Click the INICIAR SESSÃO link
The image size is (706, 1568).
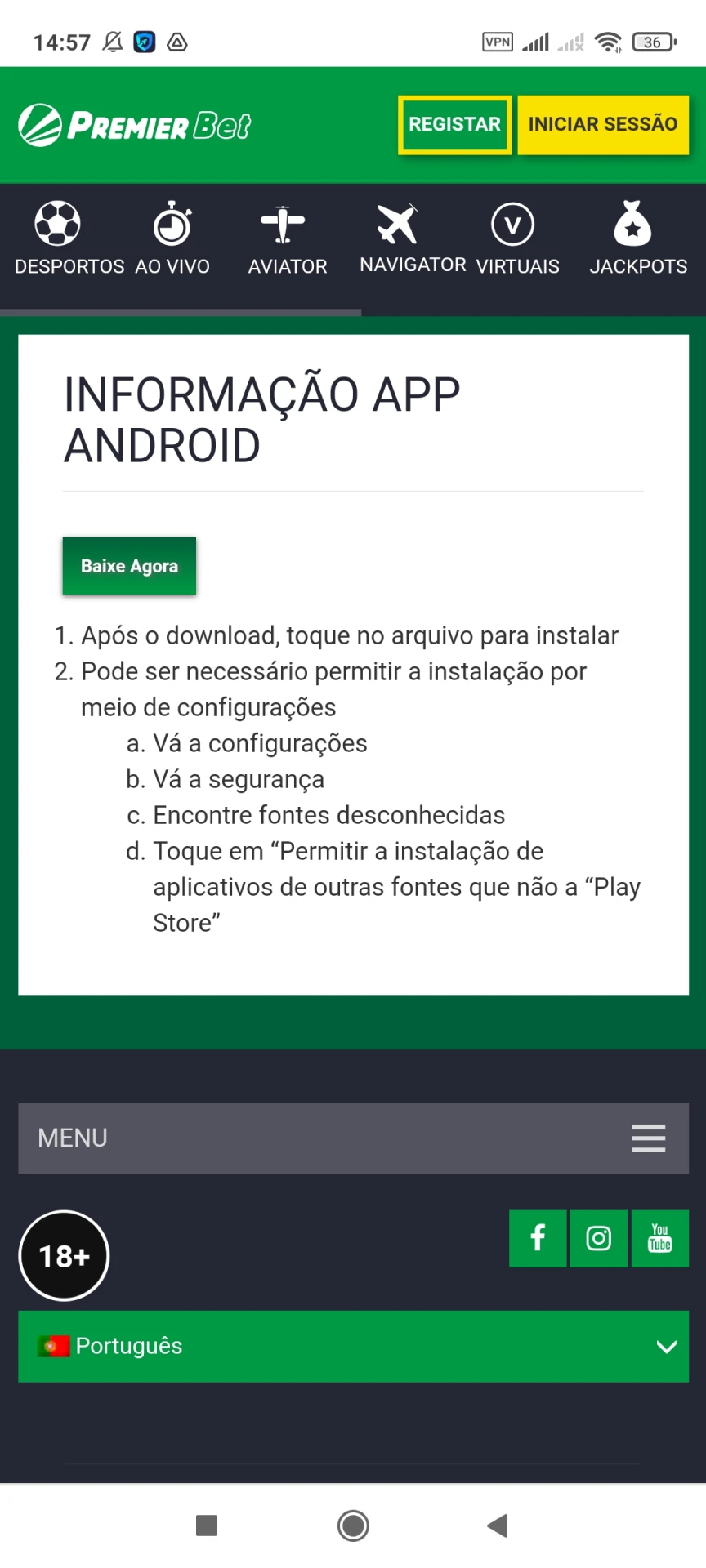[x=603, y=124]
